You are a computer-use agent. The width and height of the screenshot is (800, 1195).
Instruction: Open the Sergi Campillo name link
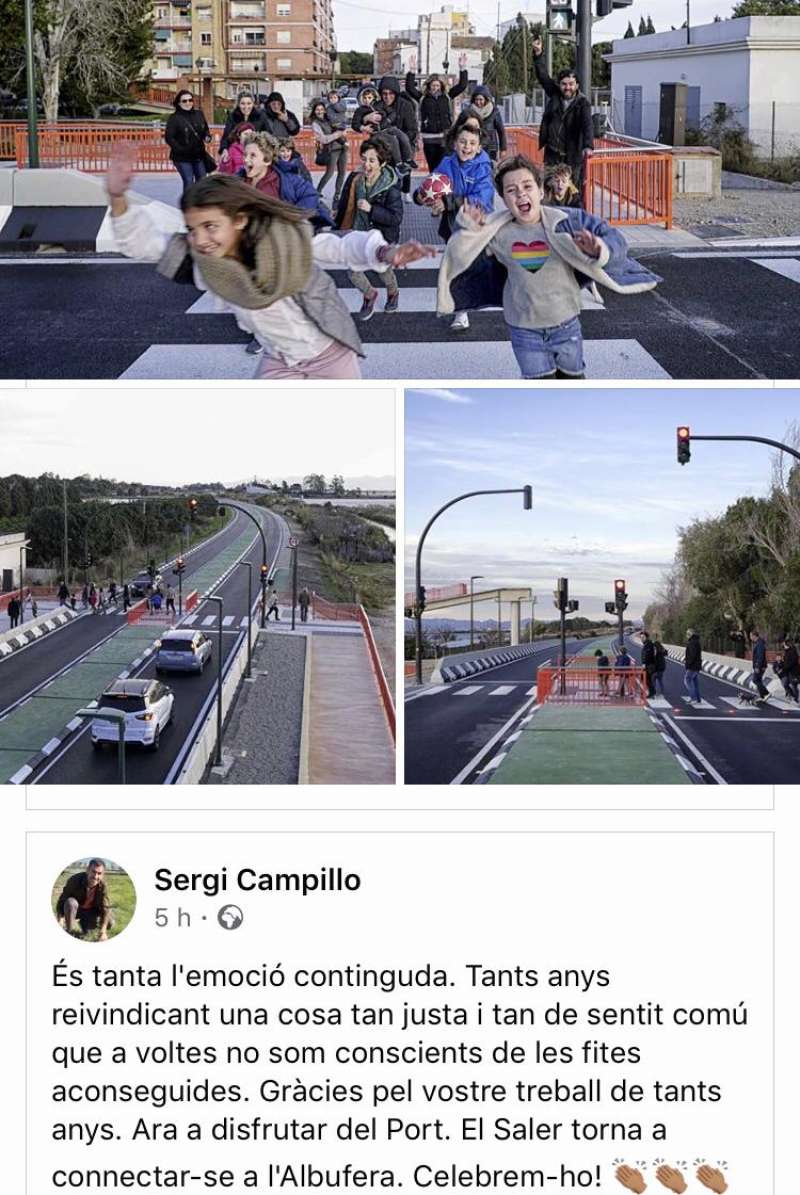[x=257, y=880]
